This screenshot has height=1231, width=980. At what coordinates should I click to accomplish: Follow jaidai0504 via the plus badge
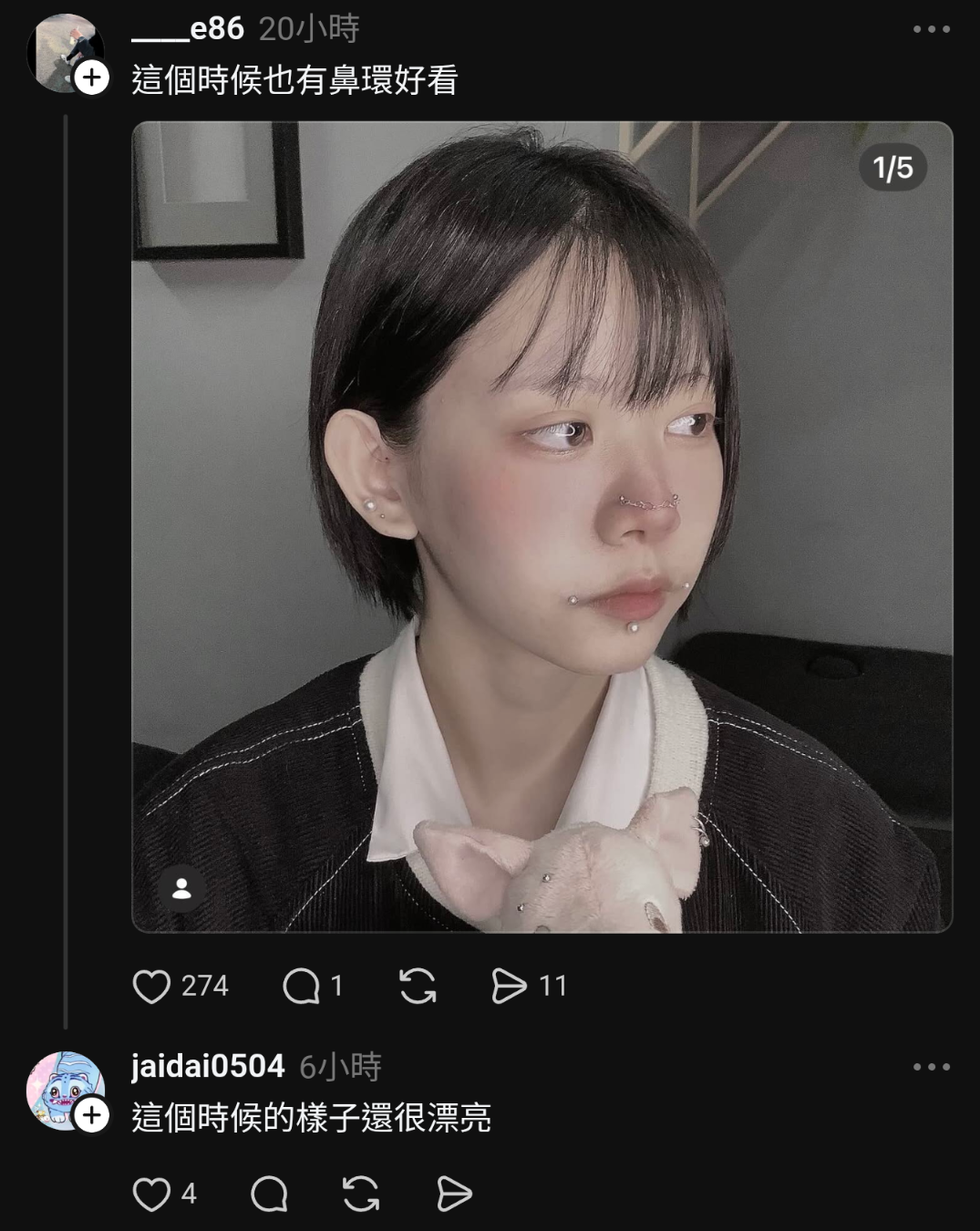coord(91,1115)
